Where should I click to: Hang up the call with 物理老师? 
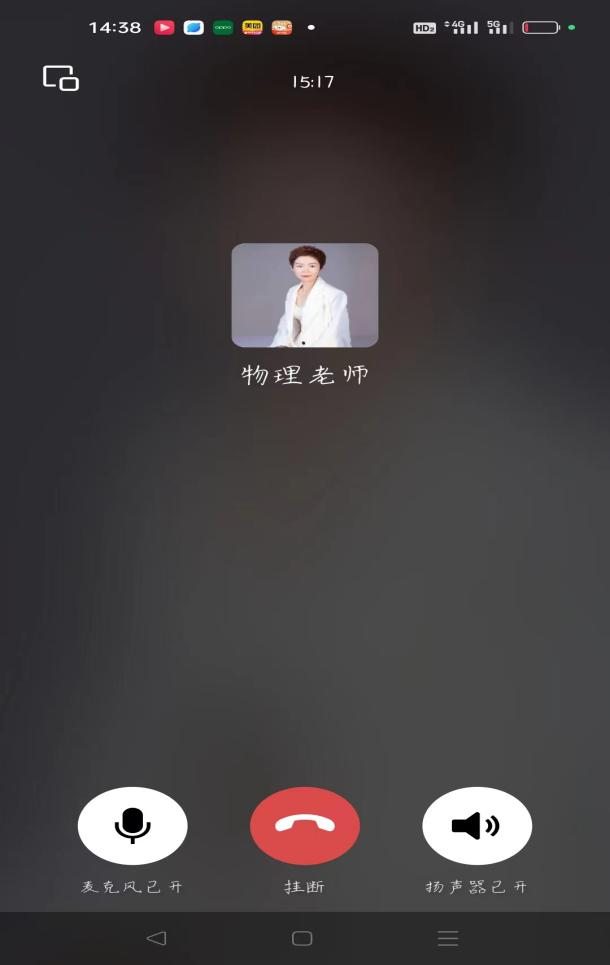pyautogui.click(x=305, y=826)
